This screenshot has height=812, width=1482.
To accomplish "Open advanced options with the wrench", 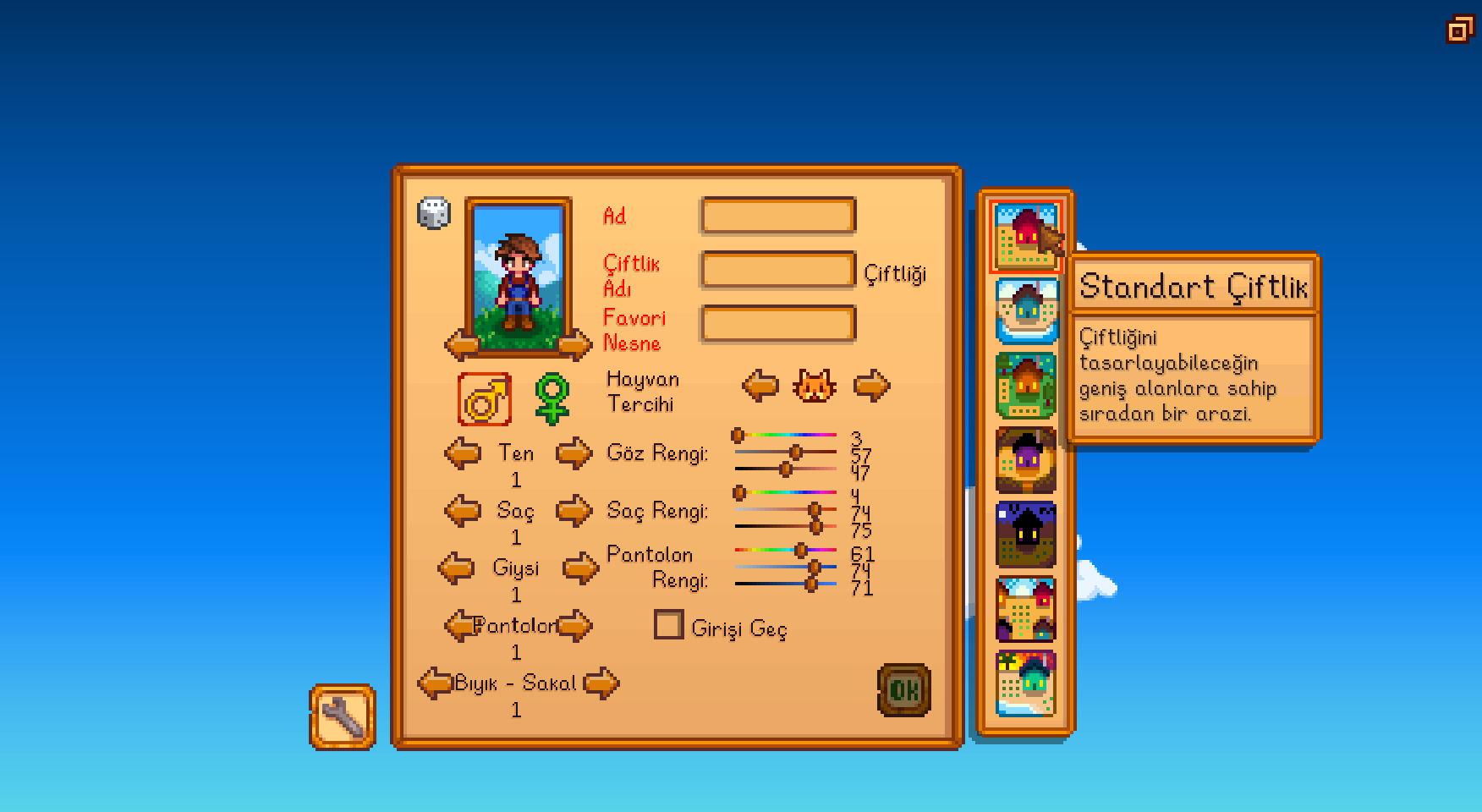I will (x=343, y=717).
